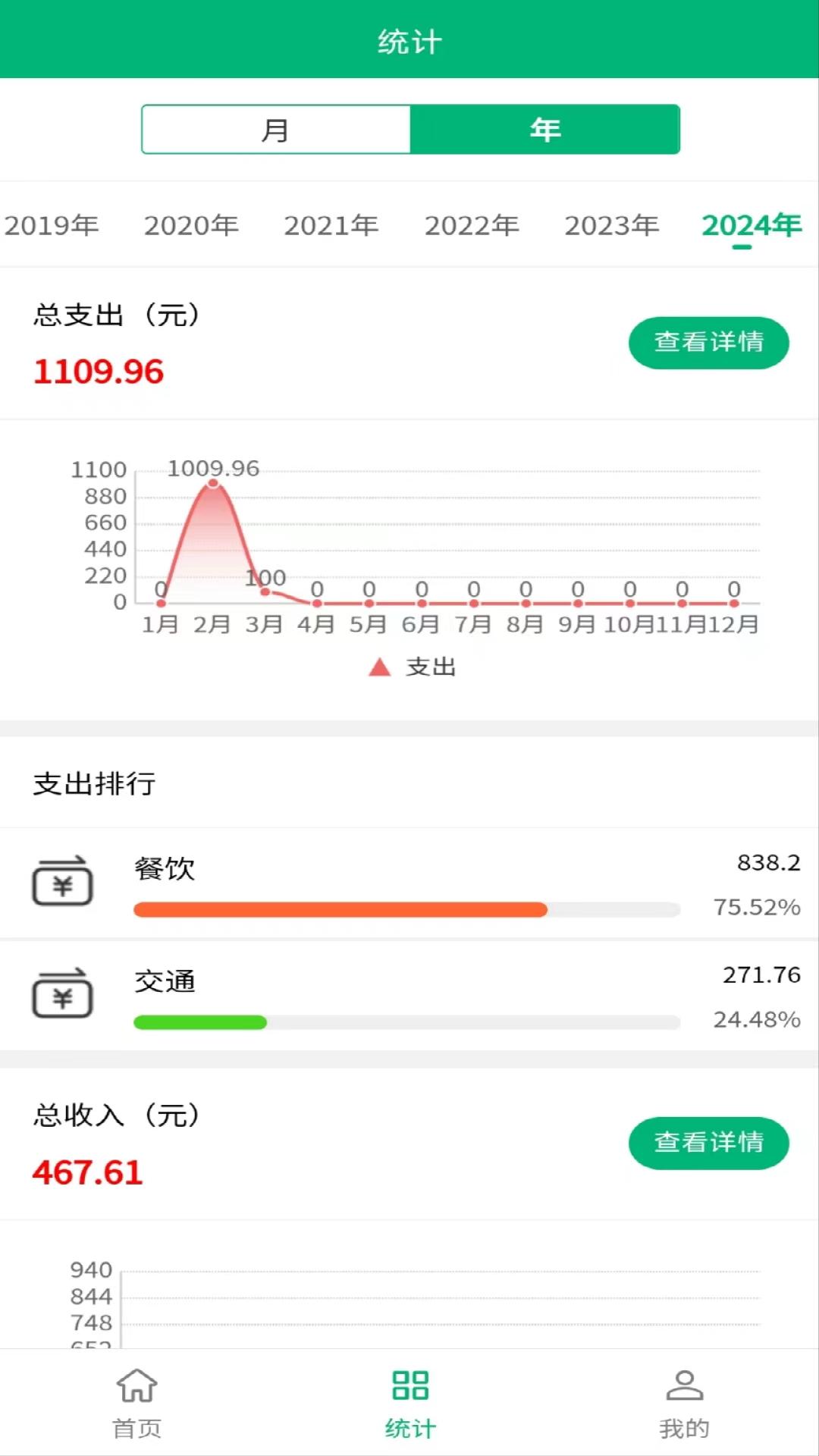This screenshot has height=1456, width=819.
Task: Click the ¥ wallet icon beside 餐饮
Action: 63,882
